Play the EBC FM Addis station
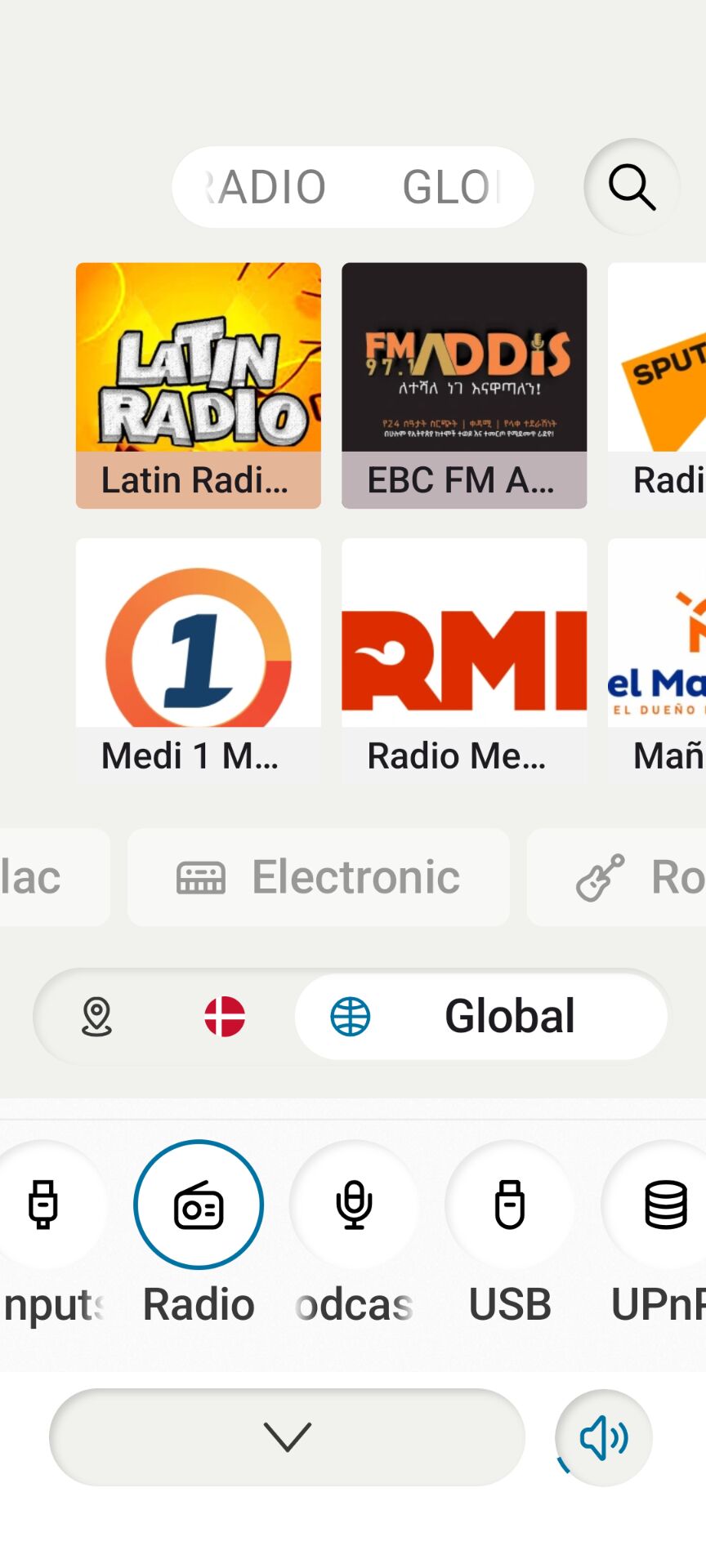 point(464,385)
